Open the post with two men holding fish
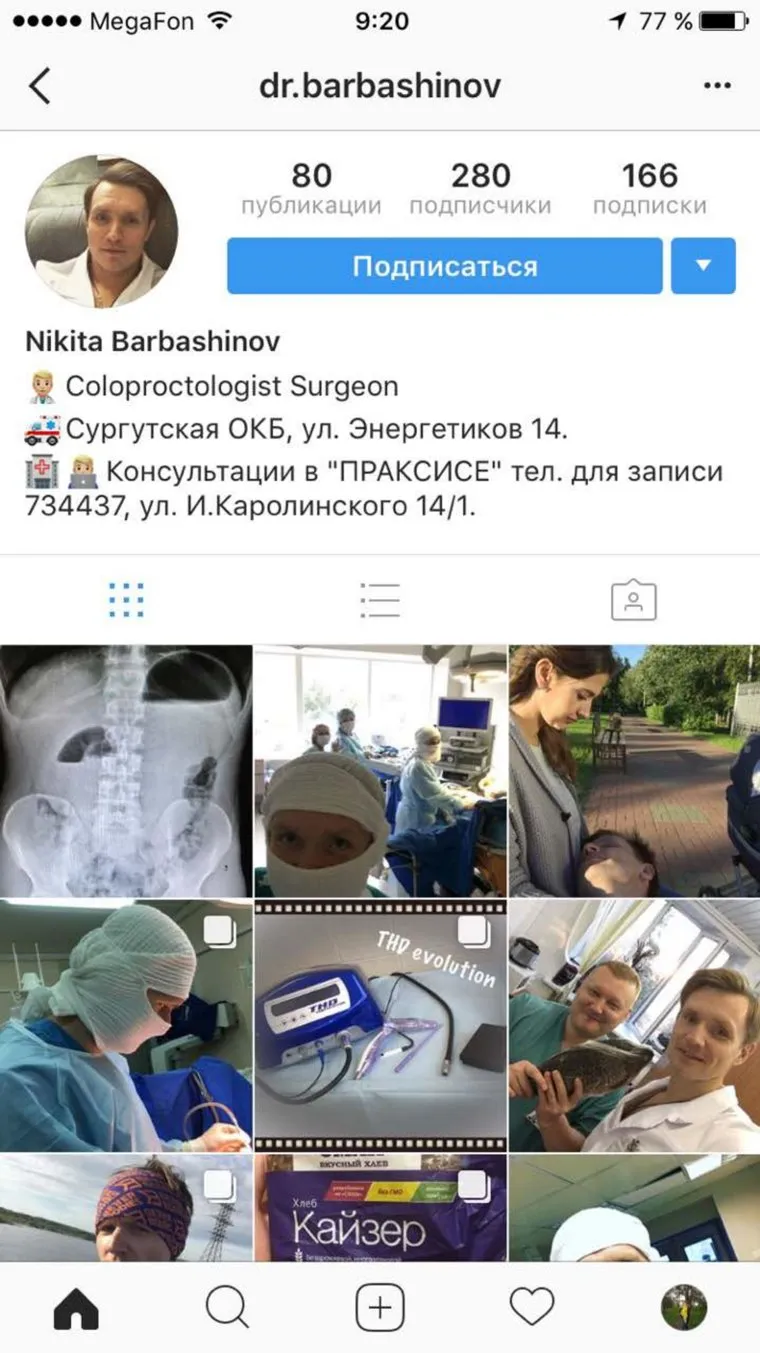The image size is (760, 1353). point(634,1025)
